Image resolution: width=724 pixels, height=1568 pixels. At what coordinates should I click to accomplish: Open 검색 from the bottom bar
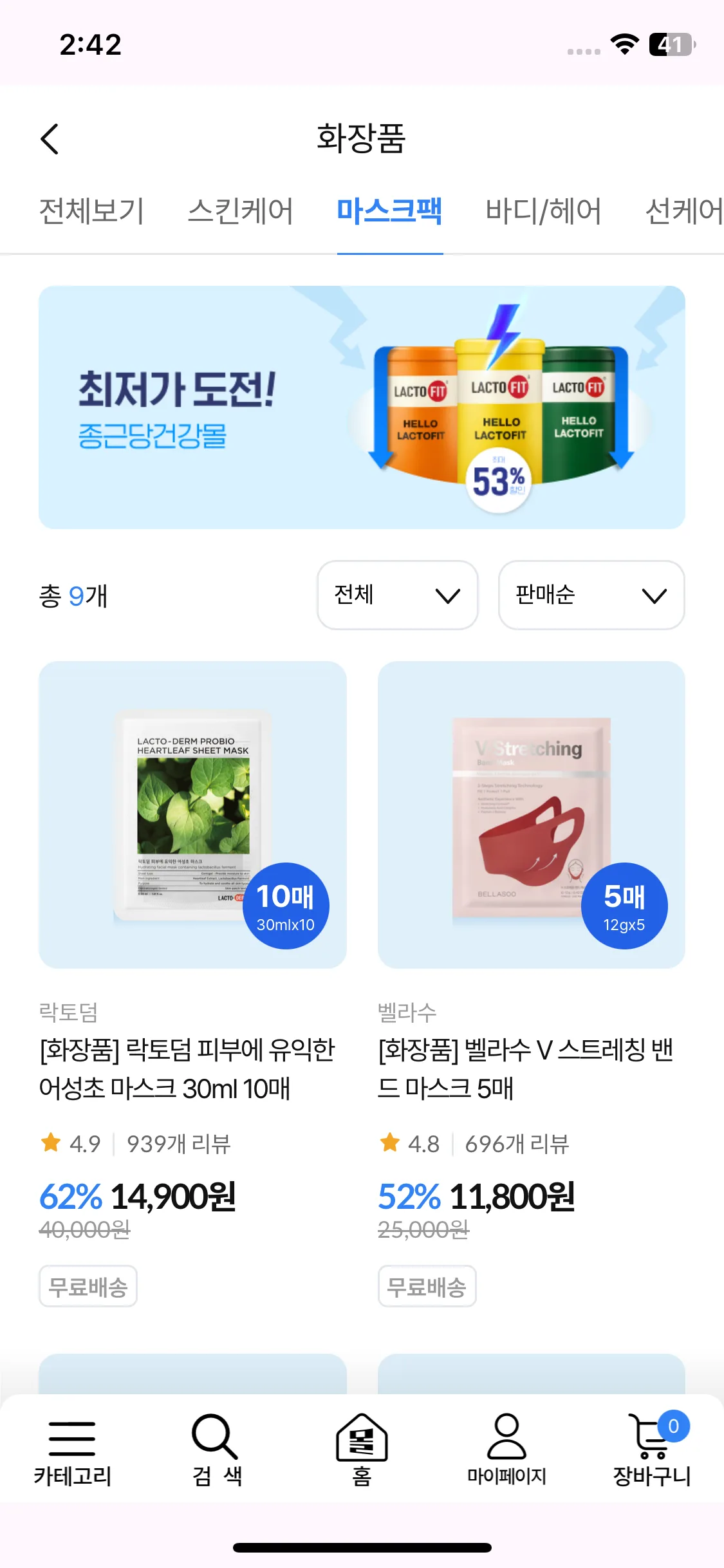coord(217,1451)
